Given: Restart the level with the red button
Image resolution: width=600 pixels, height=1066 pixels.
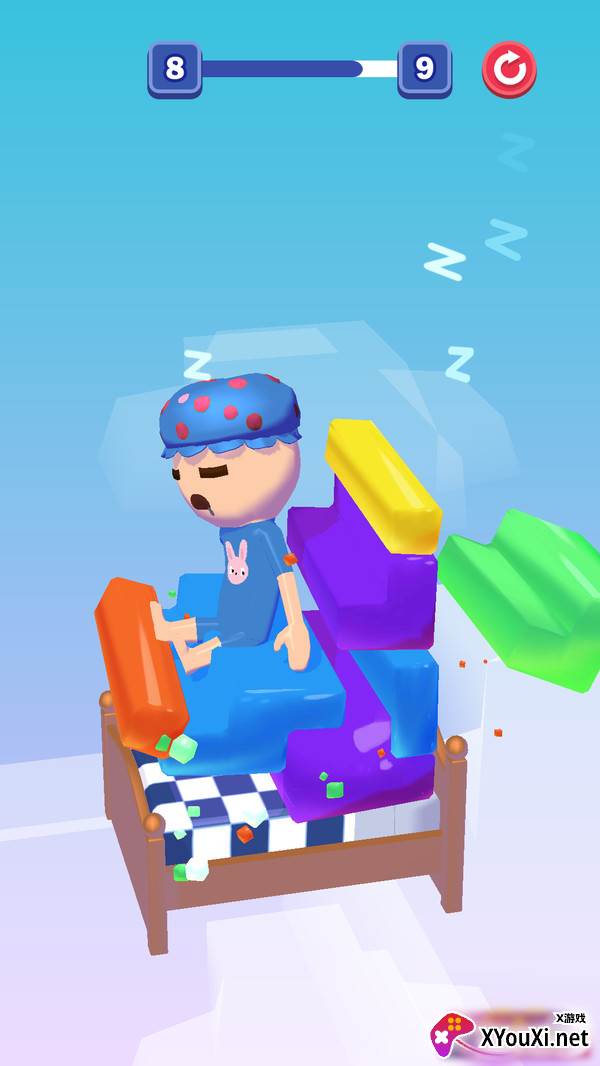Looking at the screenshot, I should pyautogui.click(x=509, y=69).
